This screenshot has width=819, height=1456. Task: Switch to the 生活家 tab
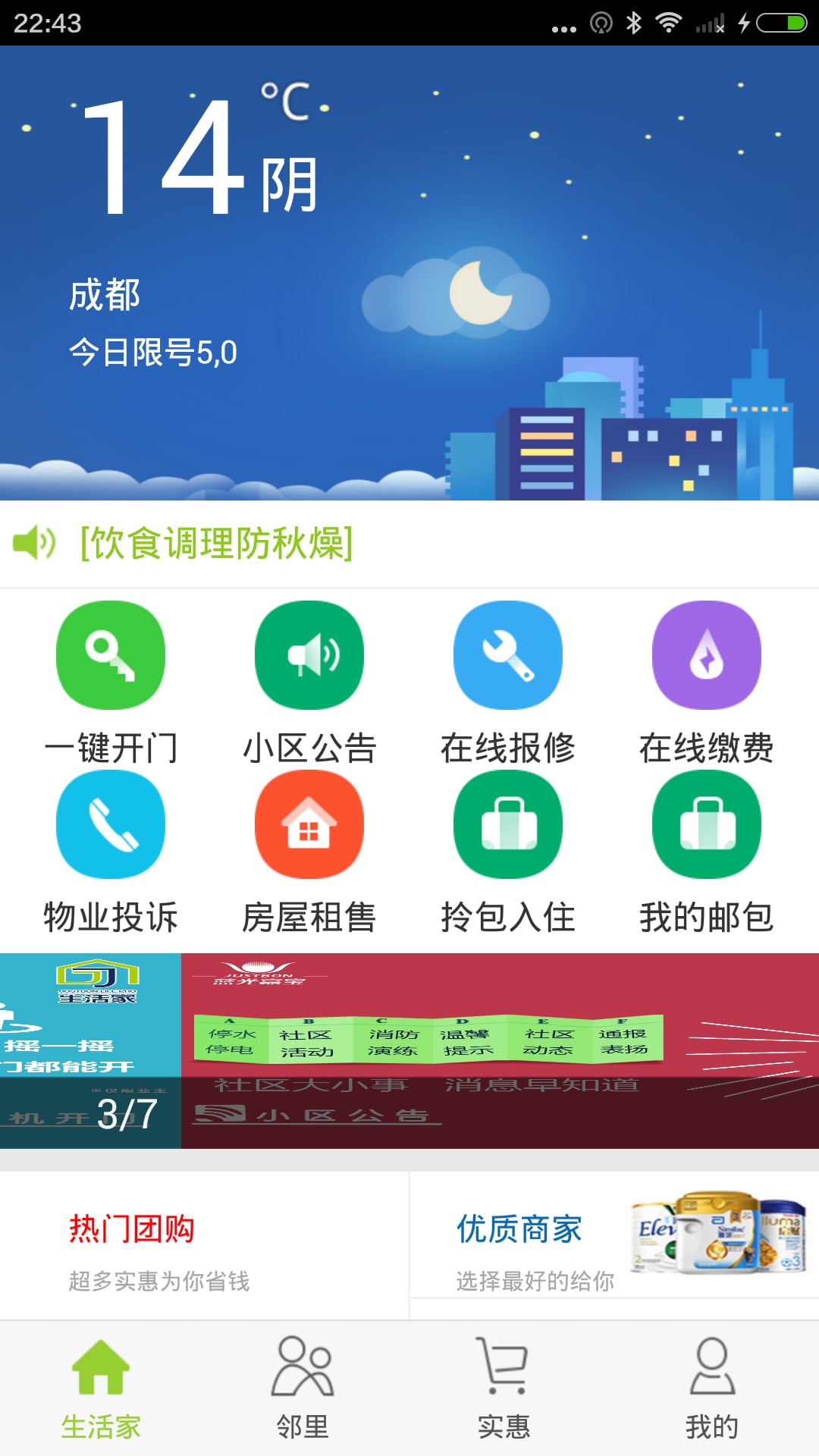pyautogui.click(x=101, y=1389)
